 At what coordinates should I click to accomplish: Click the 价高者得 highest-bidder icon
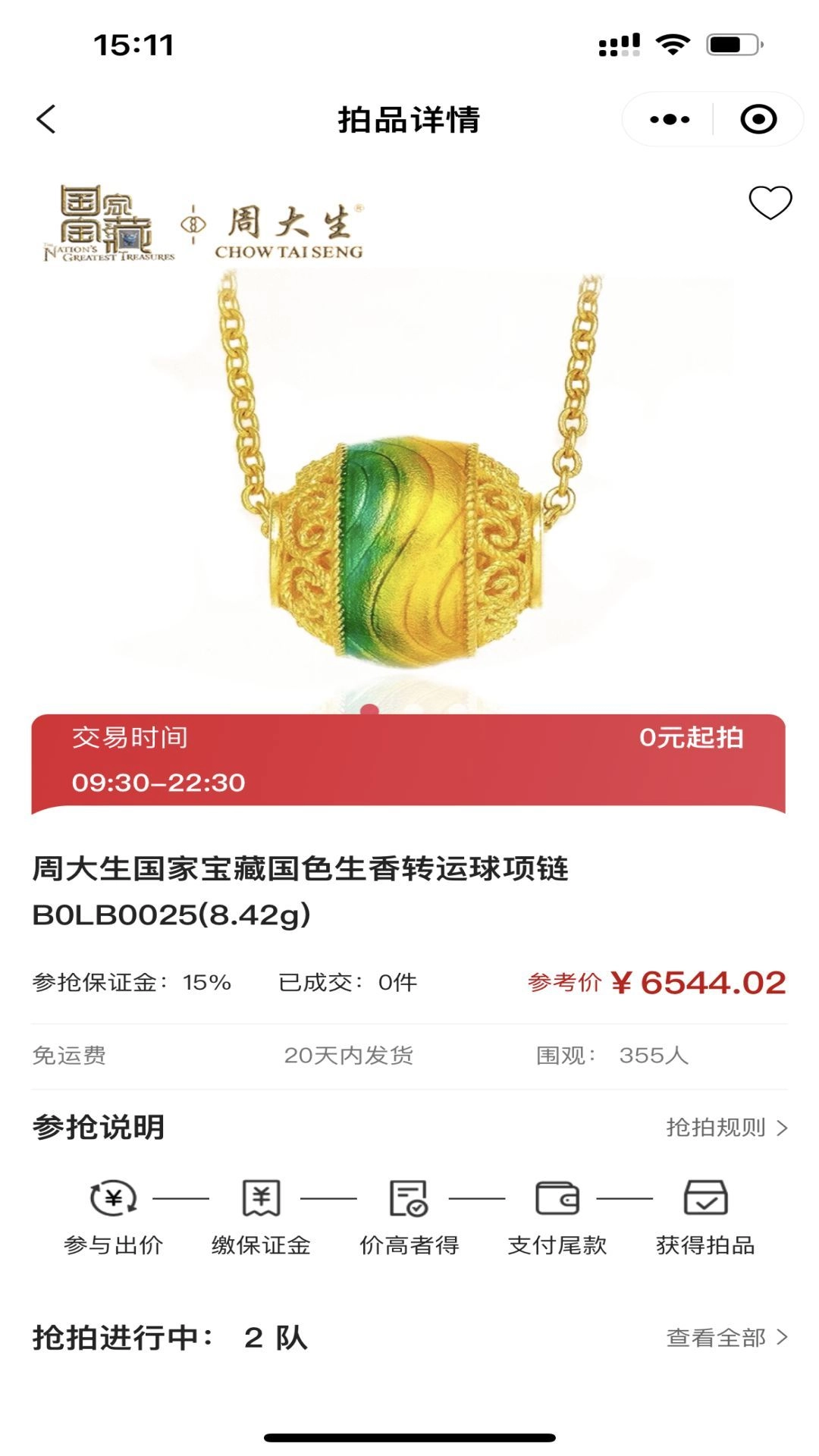[407, 1200]
